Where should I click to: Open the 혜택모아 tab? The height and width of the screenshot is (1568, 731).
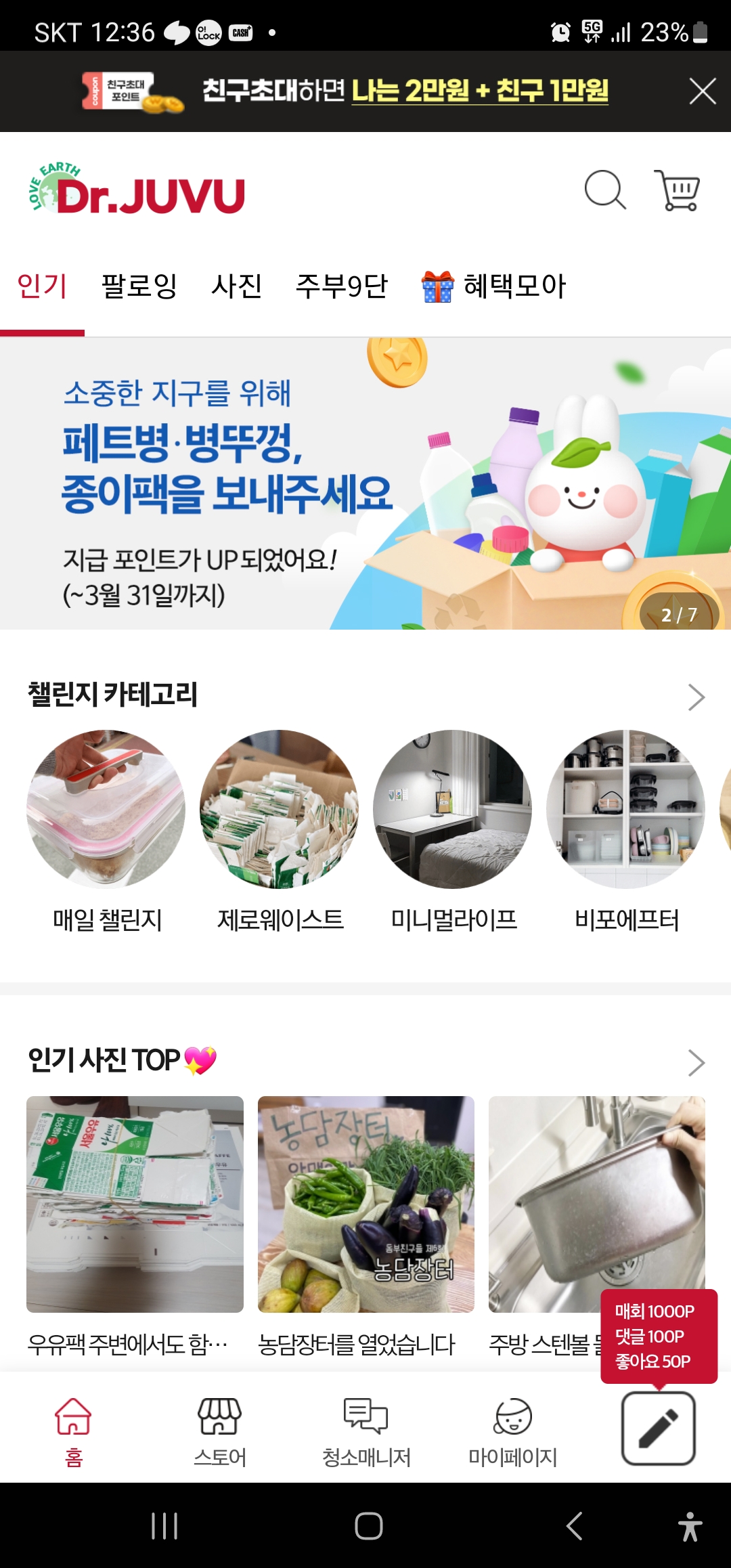point(493,286)
